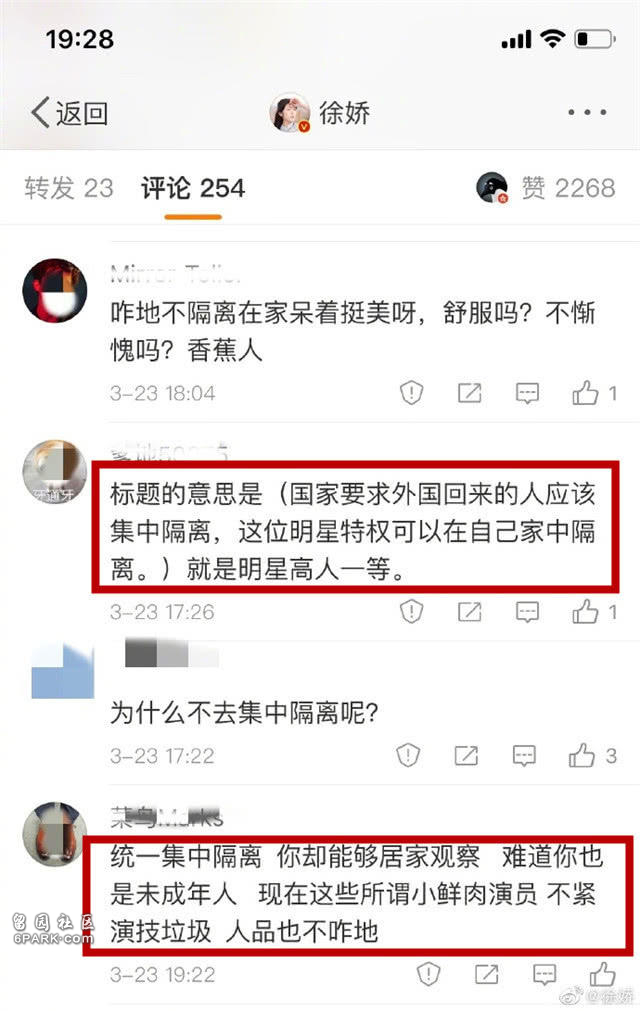Select the 评论 254 tab
640x1011 pixels.
[x=193, y=188]
